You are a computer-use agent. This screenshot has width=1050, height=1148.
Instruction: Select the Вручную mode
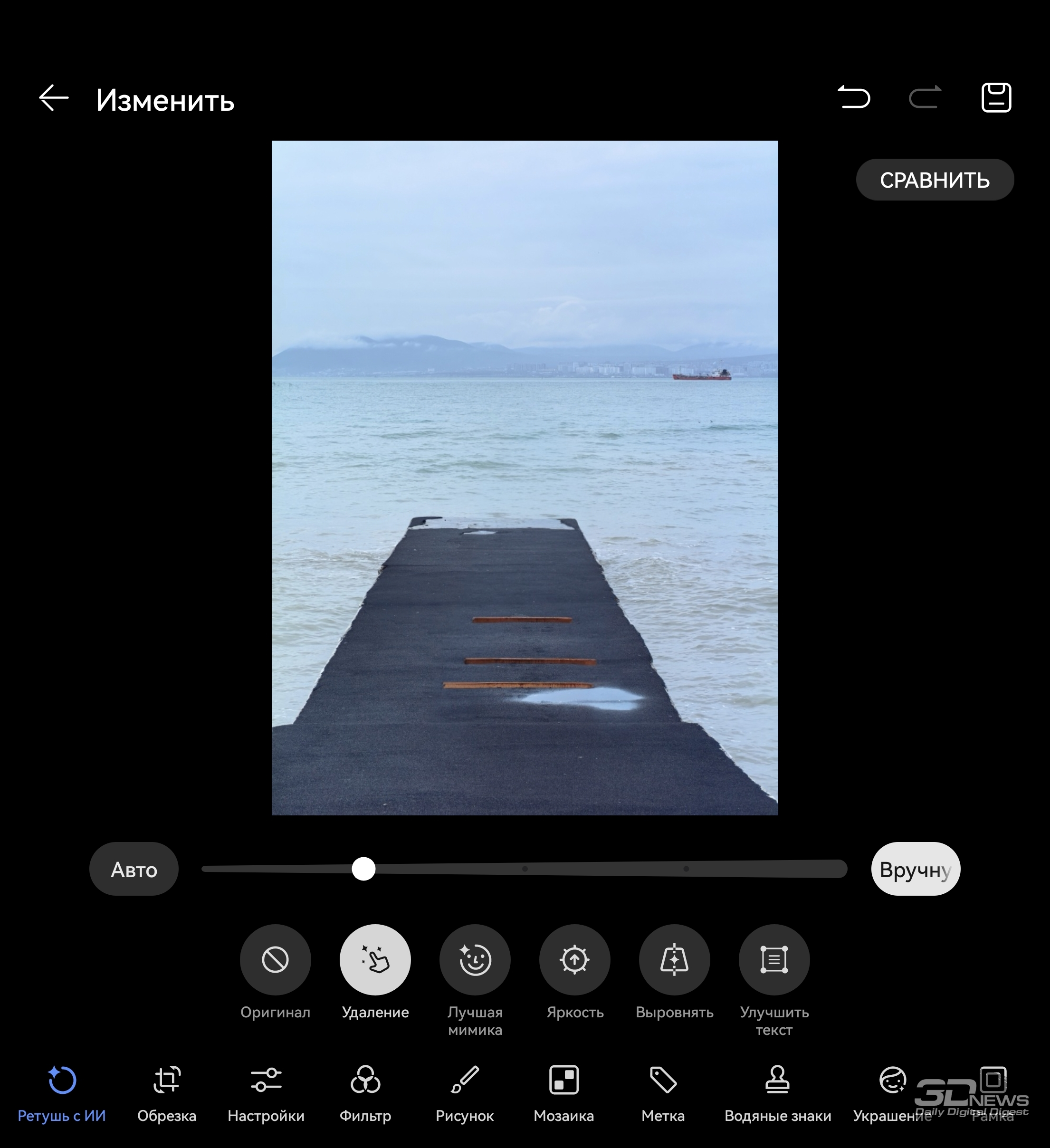(x=915, y=869)
